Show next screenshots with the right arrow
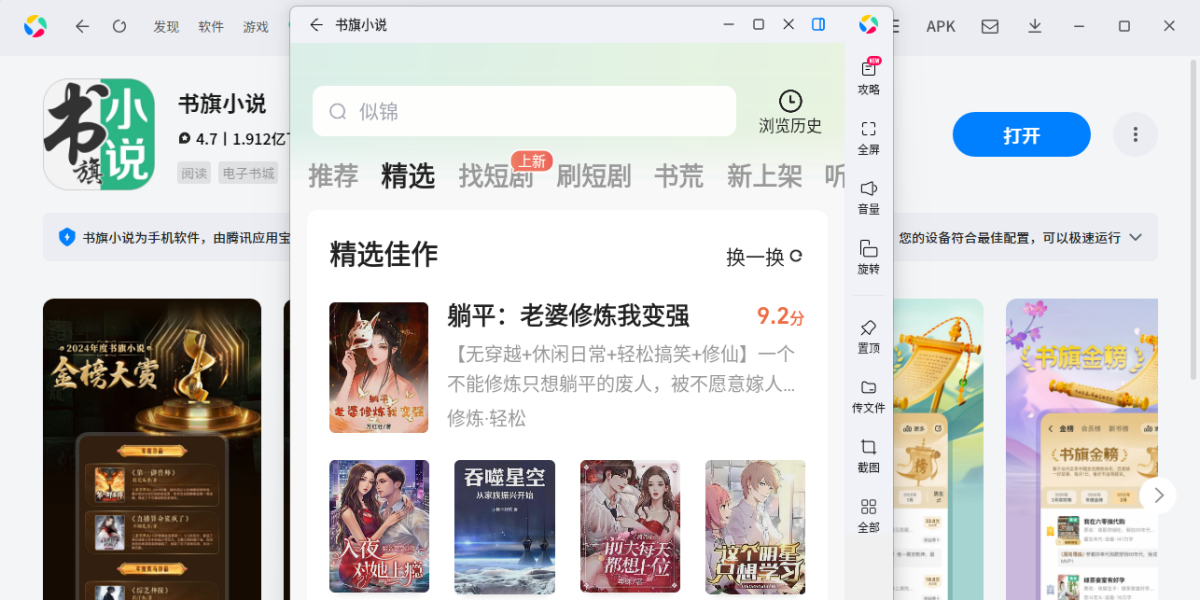 point(1158,495)
